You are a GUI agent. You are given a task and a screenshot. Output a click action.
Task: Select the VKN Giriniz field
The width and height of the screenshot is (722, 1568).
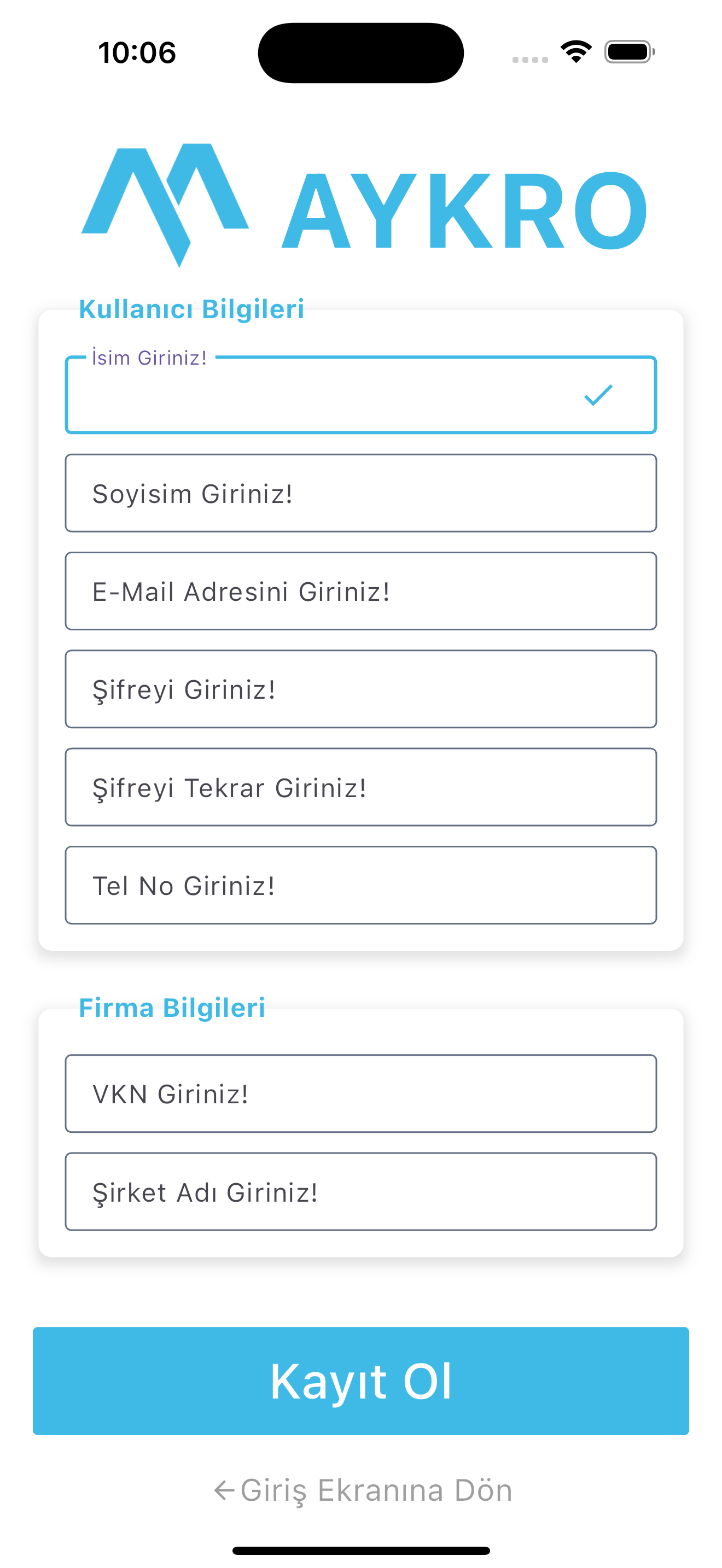360,1094
